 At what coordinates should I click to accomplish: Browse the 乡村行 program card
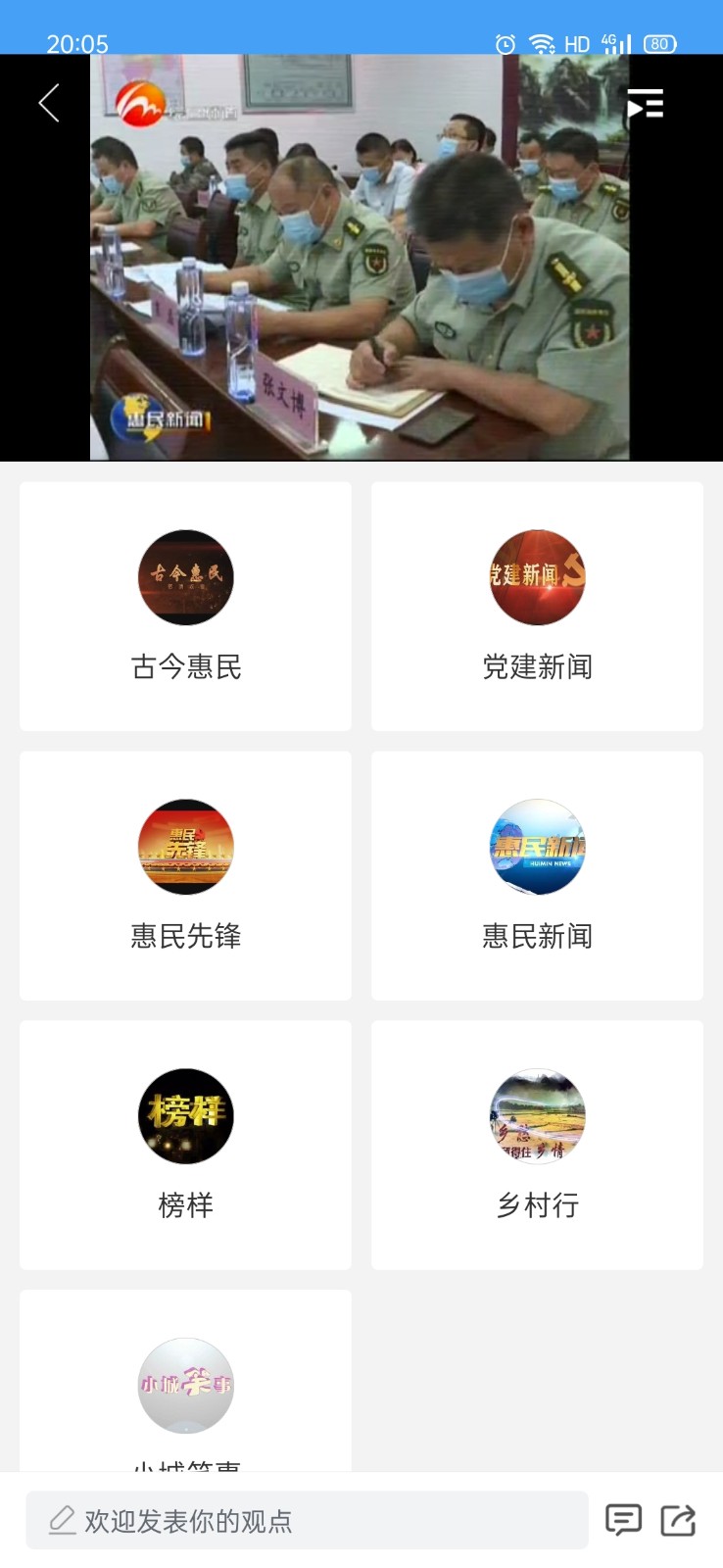coord(537,1145)
